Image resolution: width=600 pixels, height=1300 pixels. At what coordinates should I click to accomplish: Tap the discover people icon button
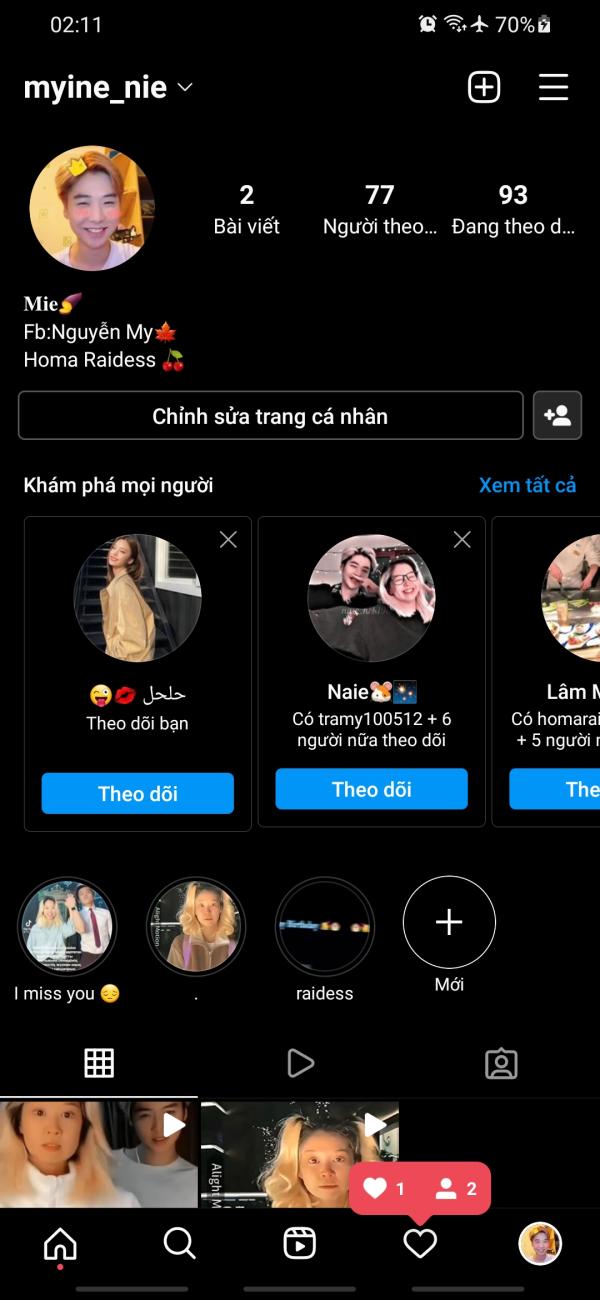[x=557, y=416]
